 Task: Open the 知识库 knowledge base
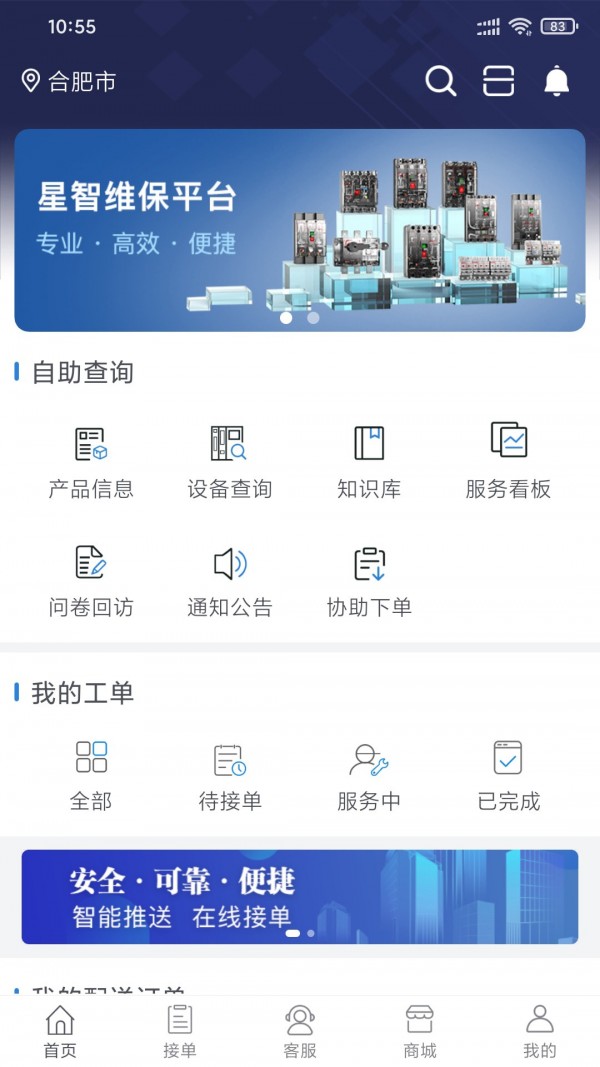click(x=369, y=461)
